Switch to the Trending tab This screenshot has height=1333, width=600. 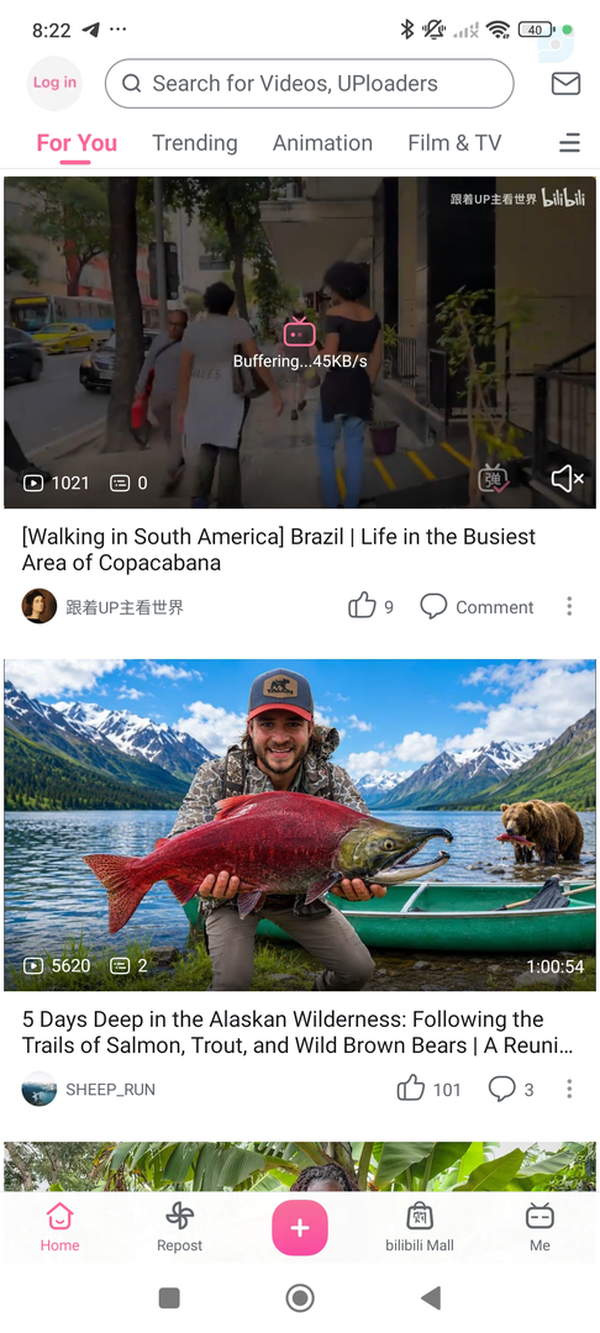coord(195,143)
